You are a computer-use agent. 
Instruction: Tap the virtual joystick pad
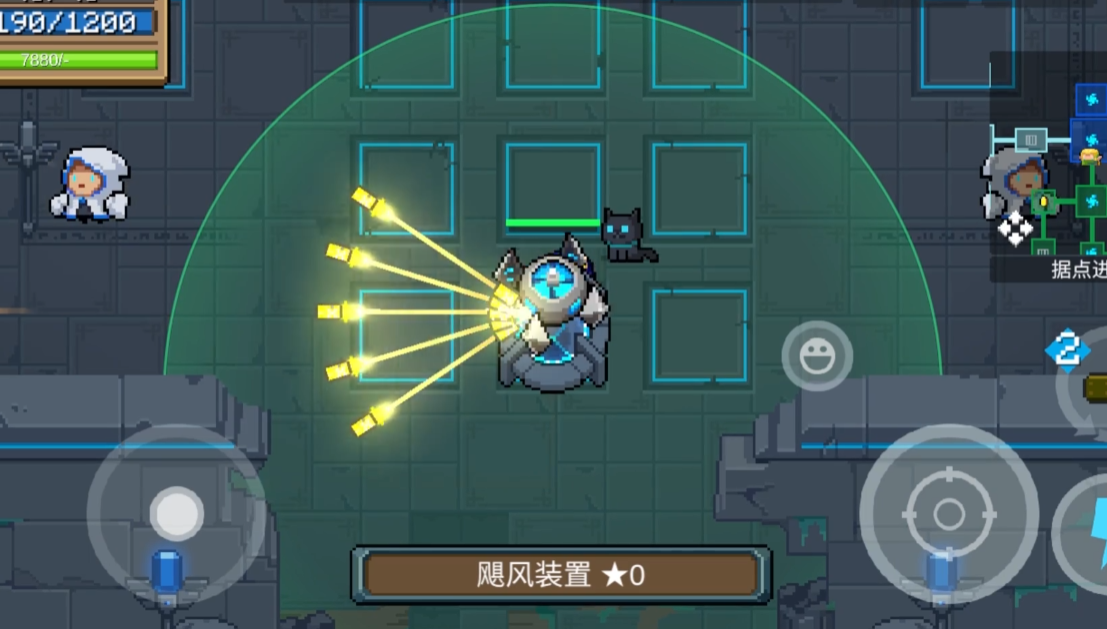177,513
